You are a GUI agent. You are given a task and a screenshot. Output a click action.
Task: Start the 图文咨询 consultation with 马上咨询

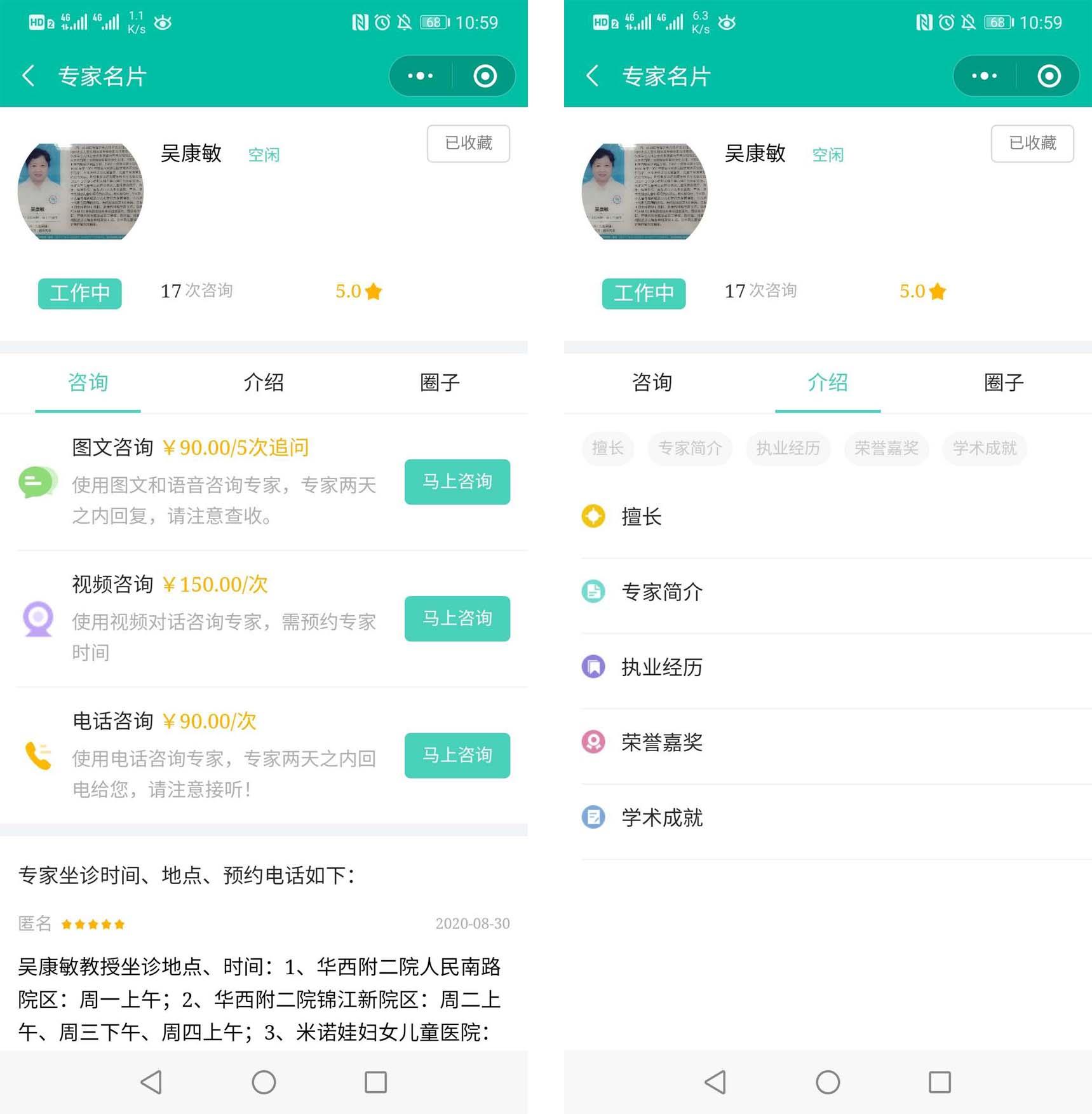[457, 482]
